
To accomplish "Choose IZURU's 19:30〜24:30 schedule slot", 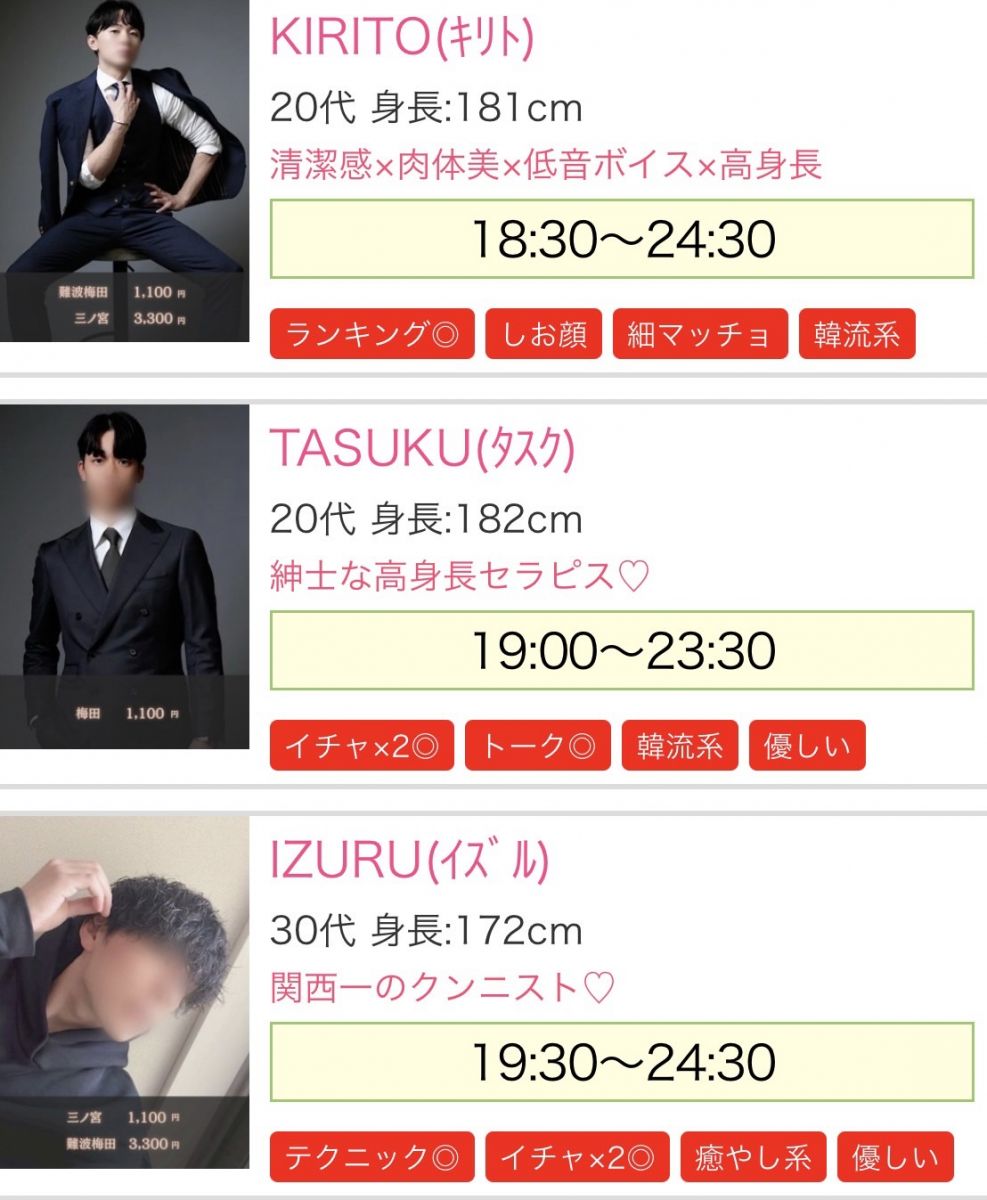I will click(622, 1062).
